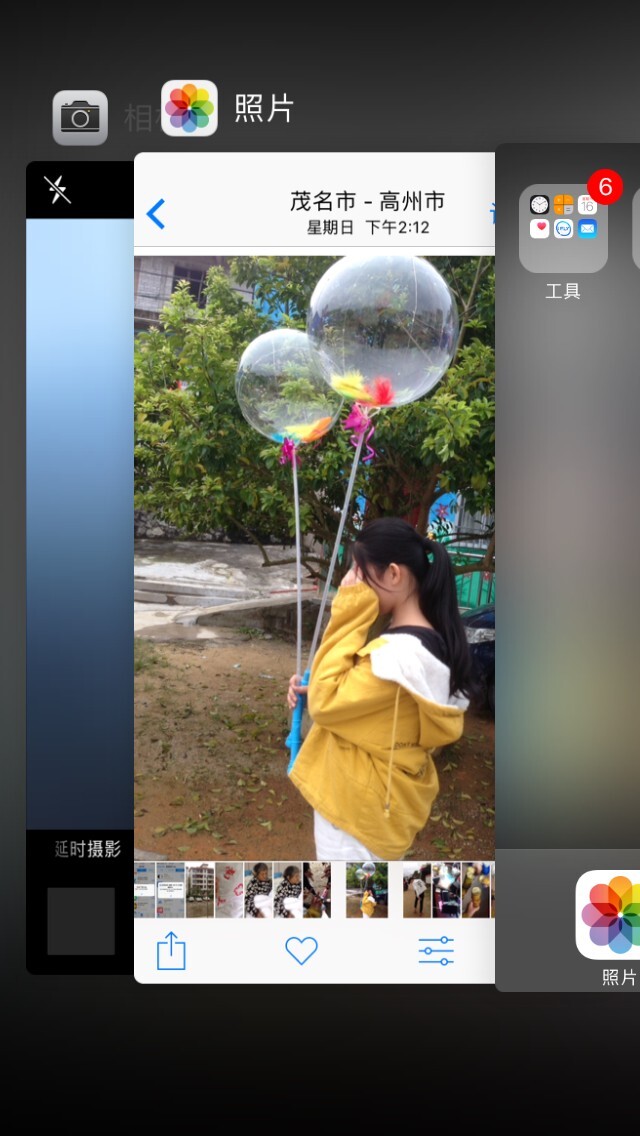
Task: Tap the Photos app icon above cards
Action: [x=189, y=108]
